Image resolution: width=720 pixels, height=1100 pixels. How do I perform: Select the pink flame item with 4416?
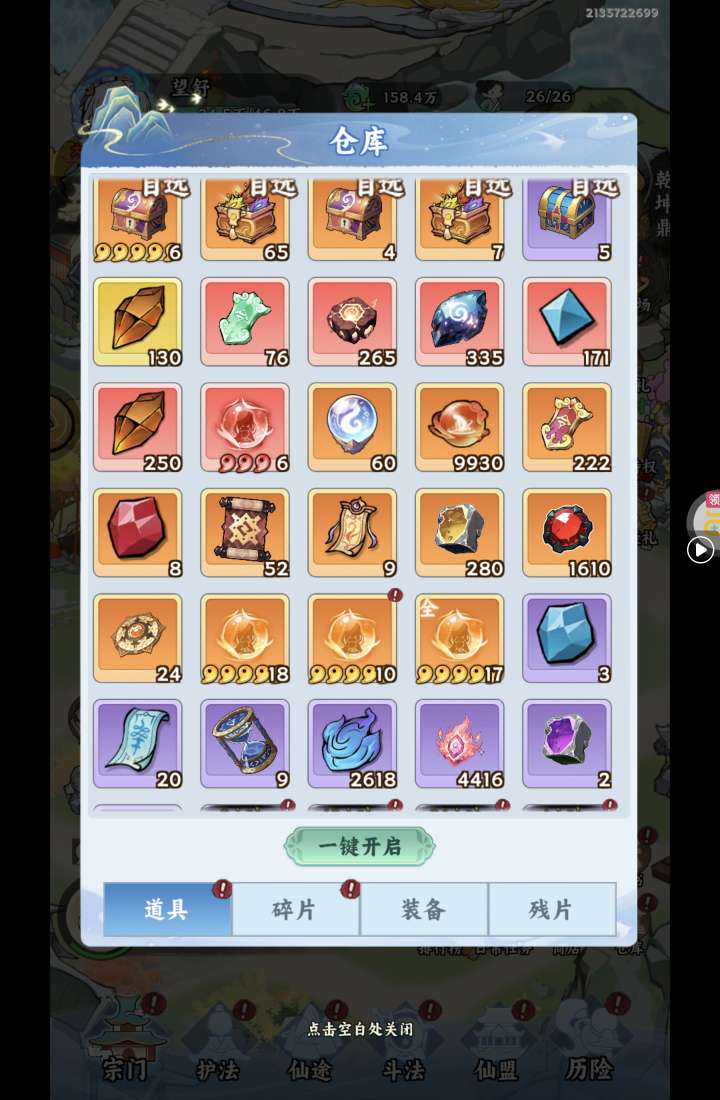(460, 744)
